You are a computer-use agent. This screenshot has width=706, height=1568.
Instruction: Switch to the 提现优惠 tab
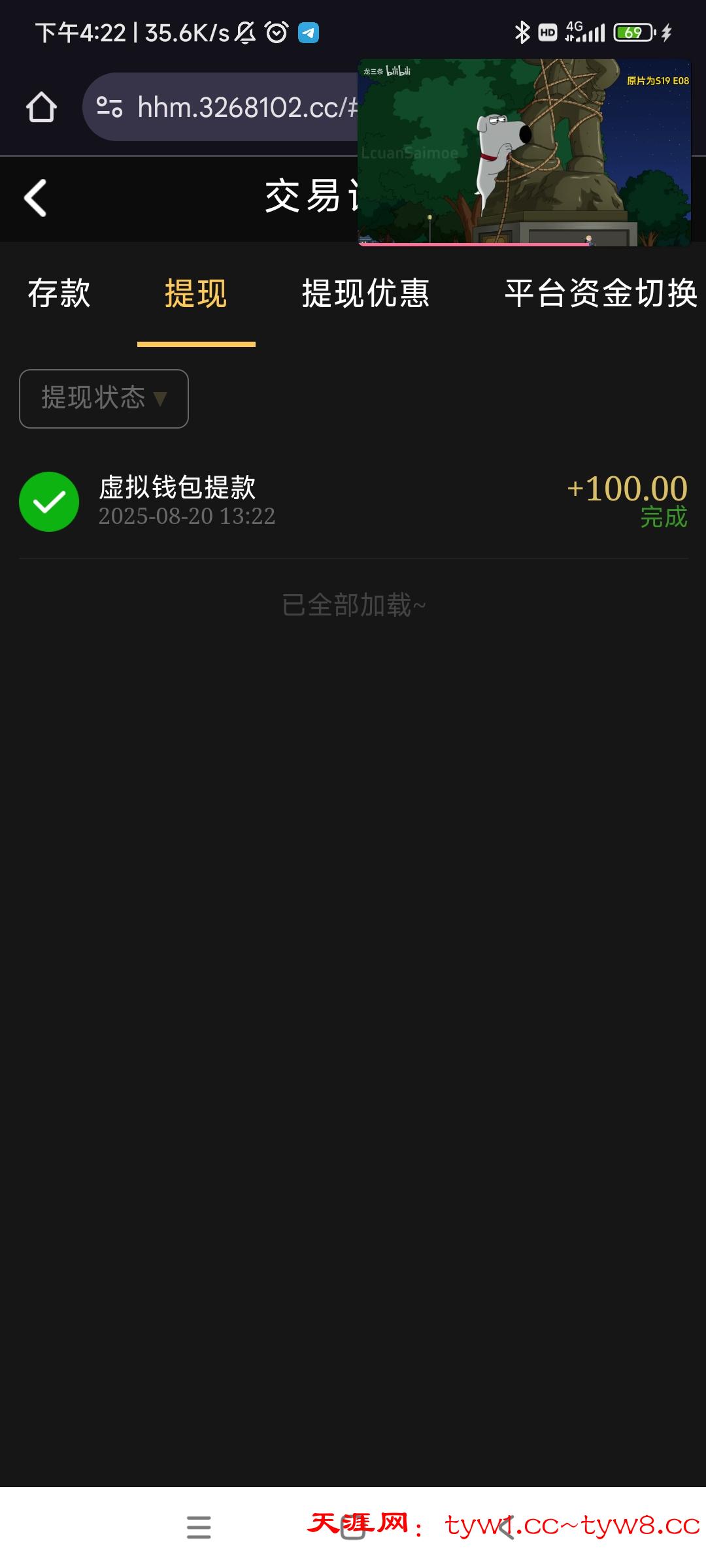point(365,293)
